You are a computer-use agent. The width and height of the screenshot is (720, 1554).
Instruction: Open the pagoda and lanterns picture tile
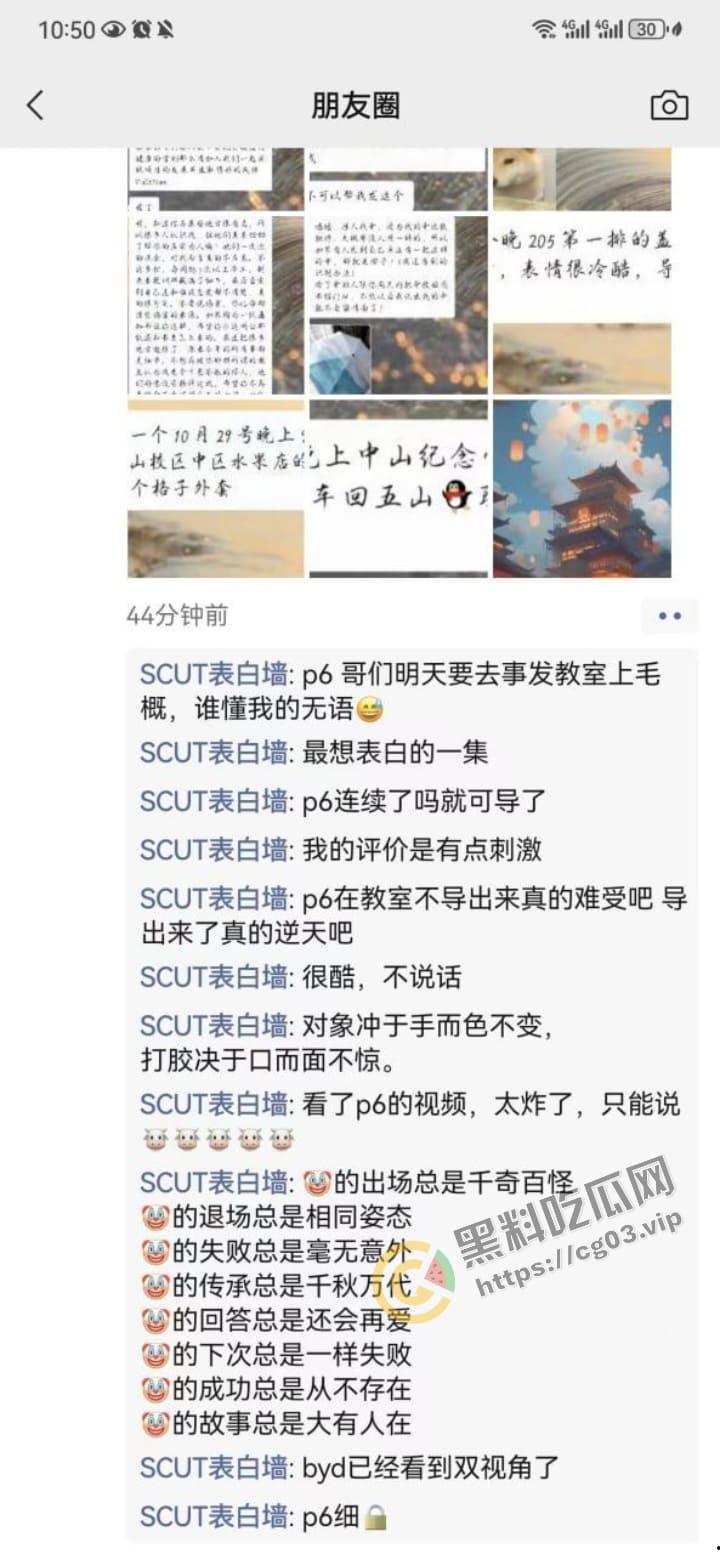582,488
